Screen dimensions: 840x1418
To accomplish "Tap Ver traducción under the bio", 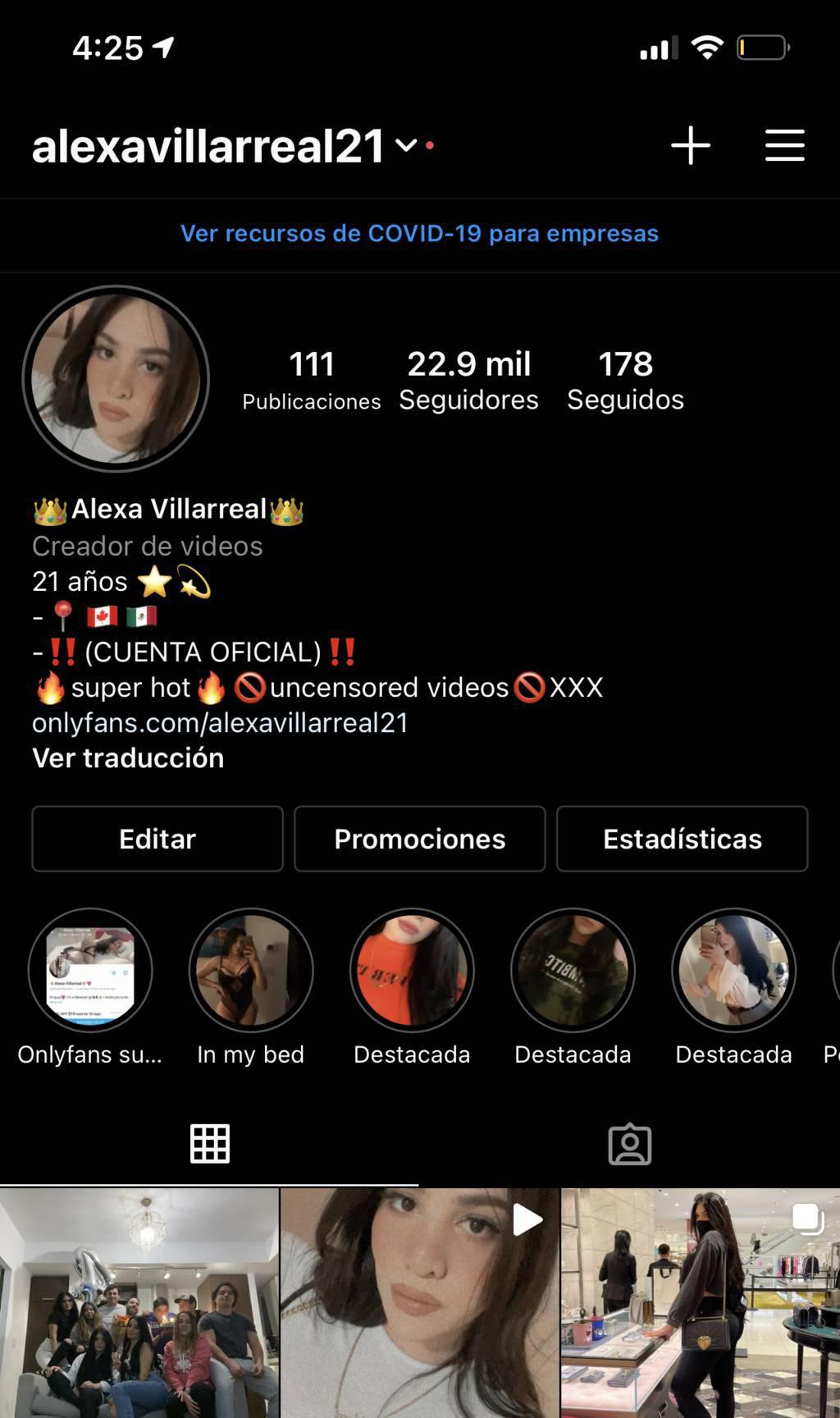I will (128, 758).
